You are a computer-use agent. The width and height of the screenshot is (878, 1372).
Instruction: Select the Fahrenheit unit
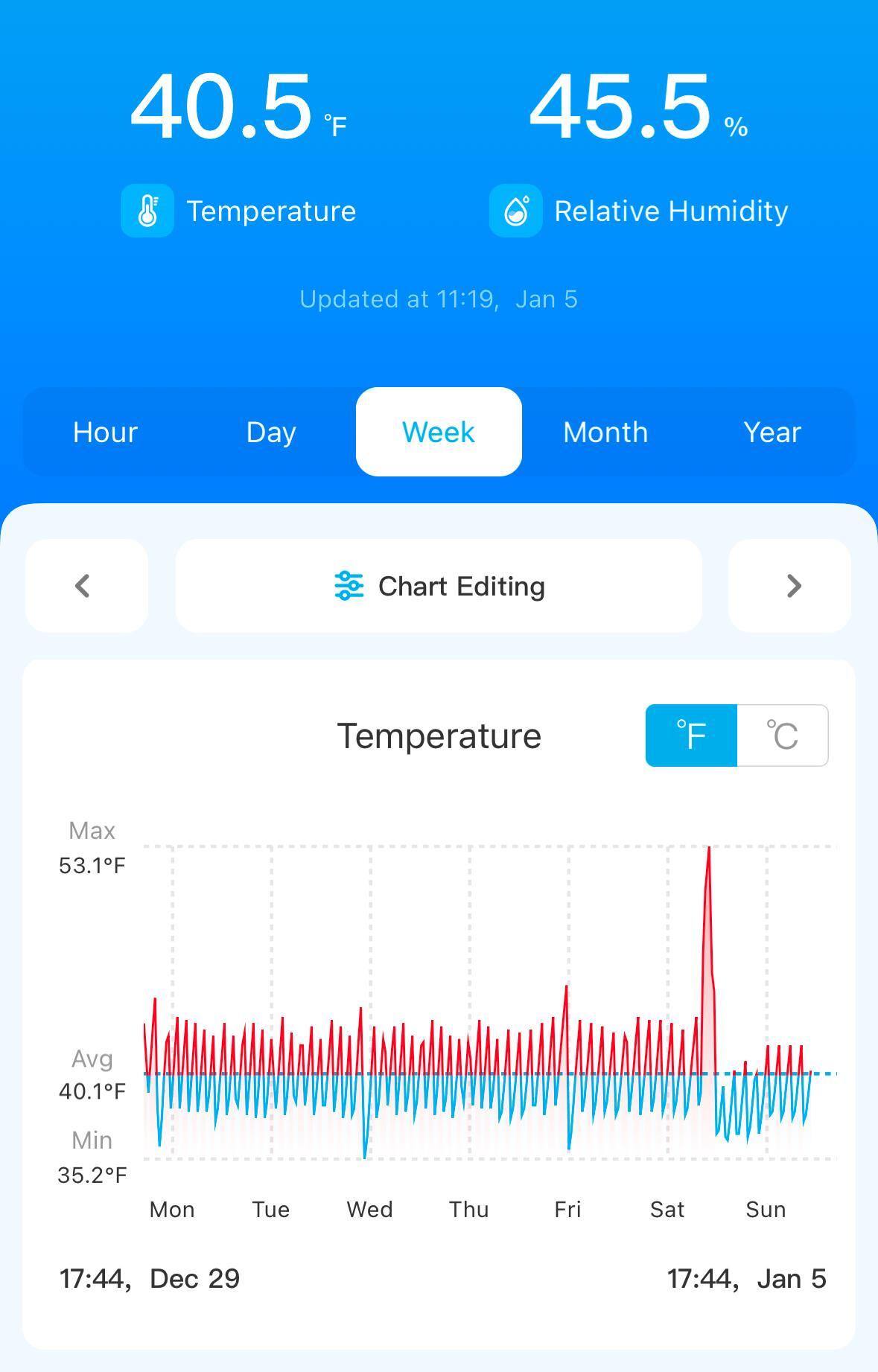click(x=691, y=736)
